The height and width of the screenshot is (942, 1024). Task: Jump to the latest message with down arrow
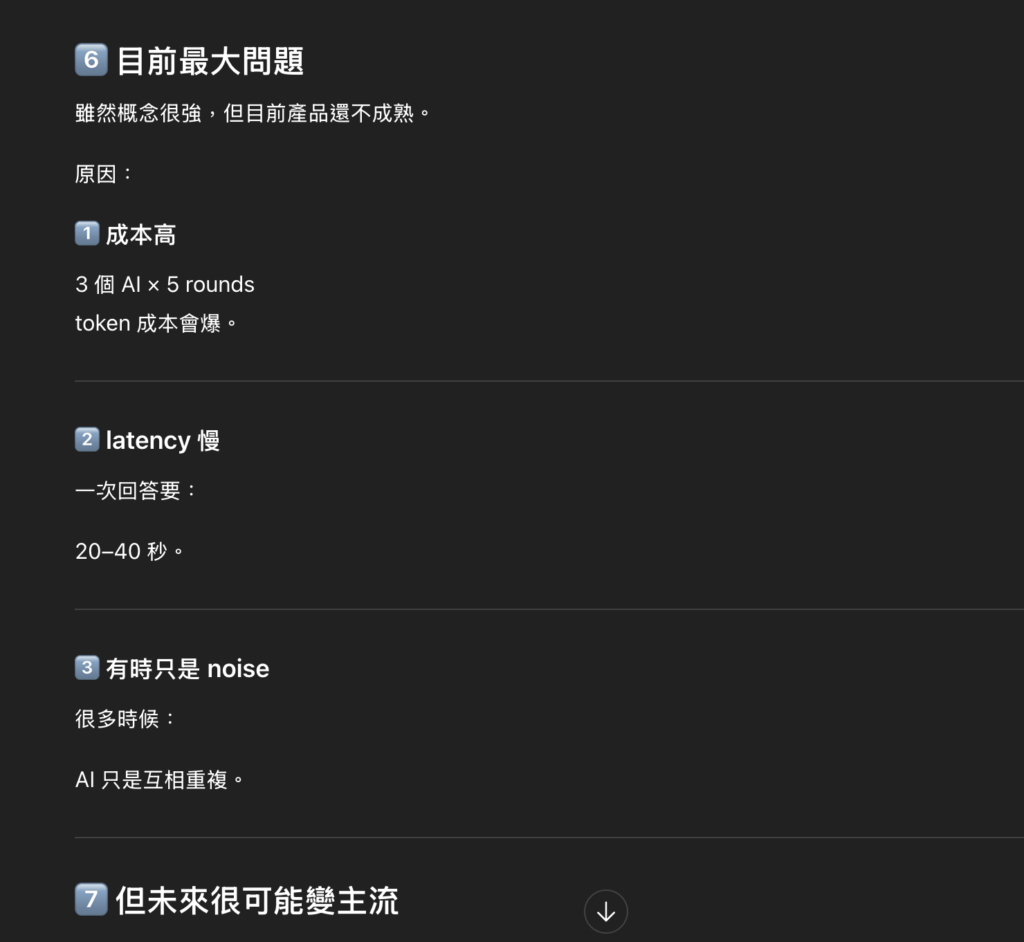click(605, 911)
